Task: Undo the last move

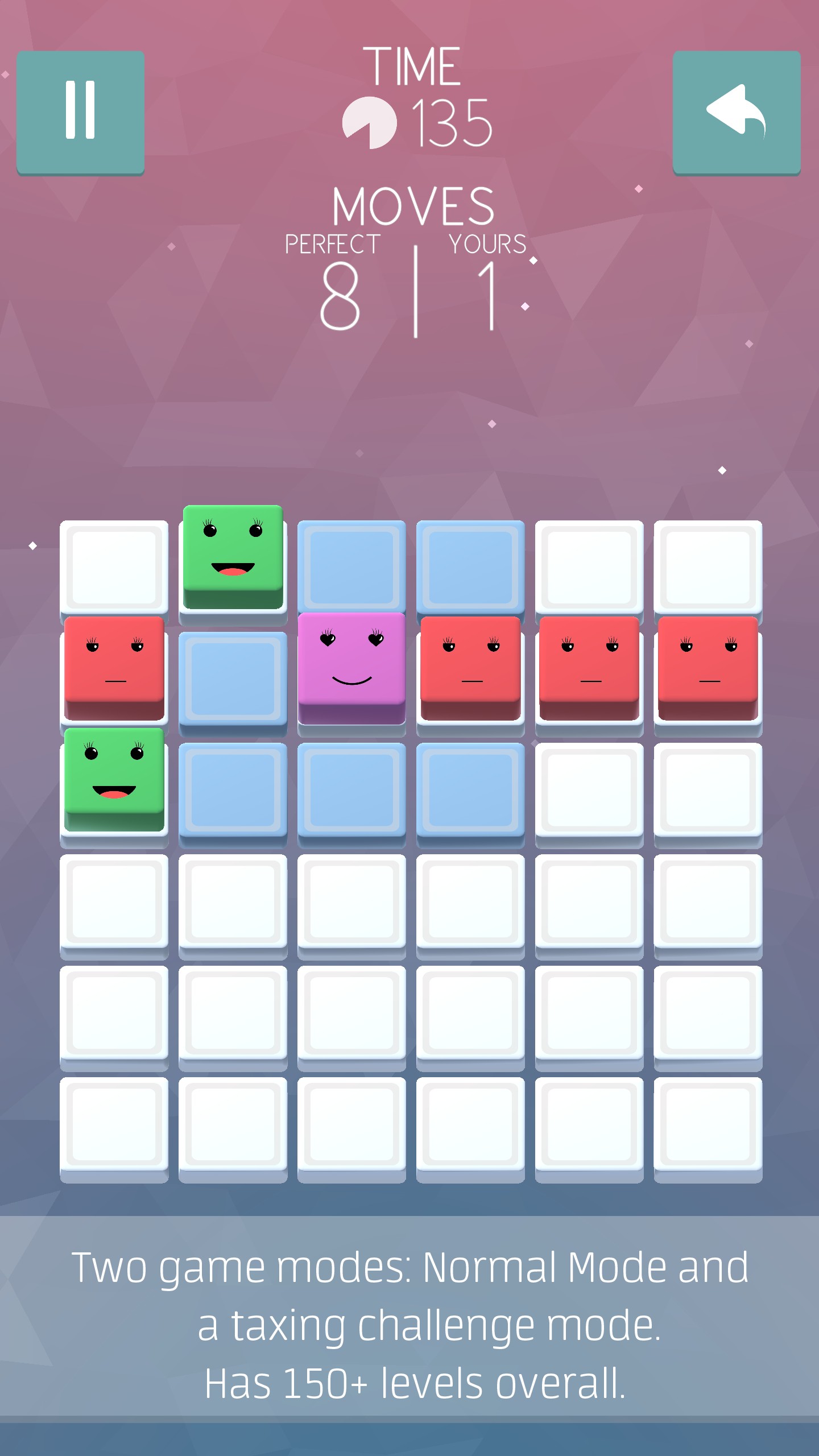Action: pyautogui.click(x=736, y=111)
